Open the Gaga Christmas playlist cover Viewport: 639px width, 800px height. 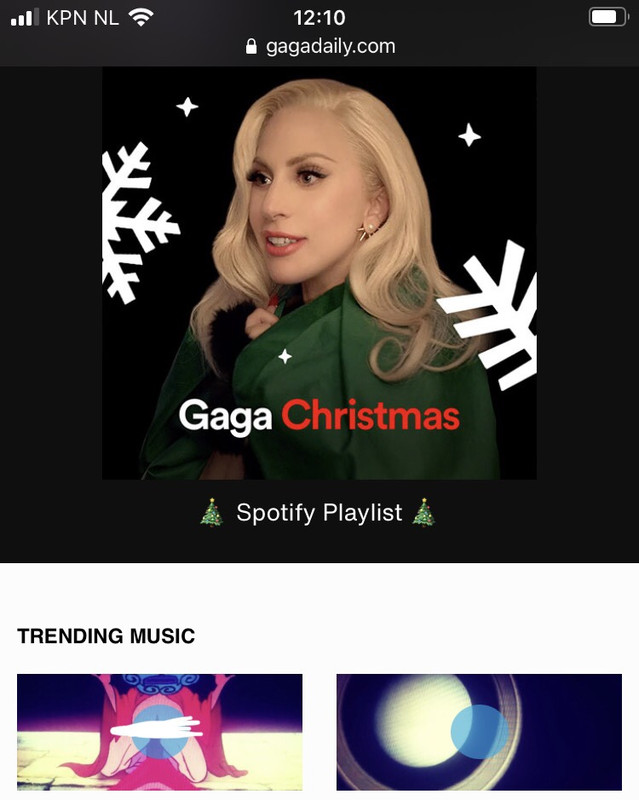pos(319,273)
